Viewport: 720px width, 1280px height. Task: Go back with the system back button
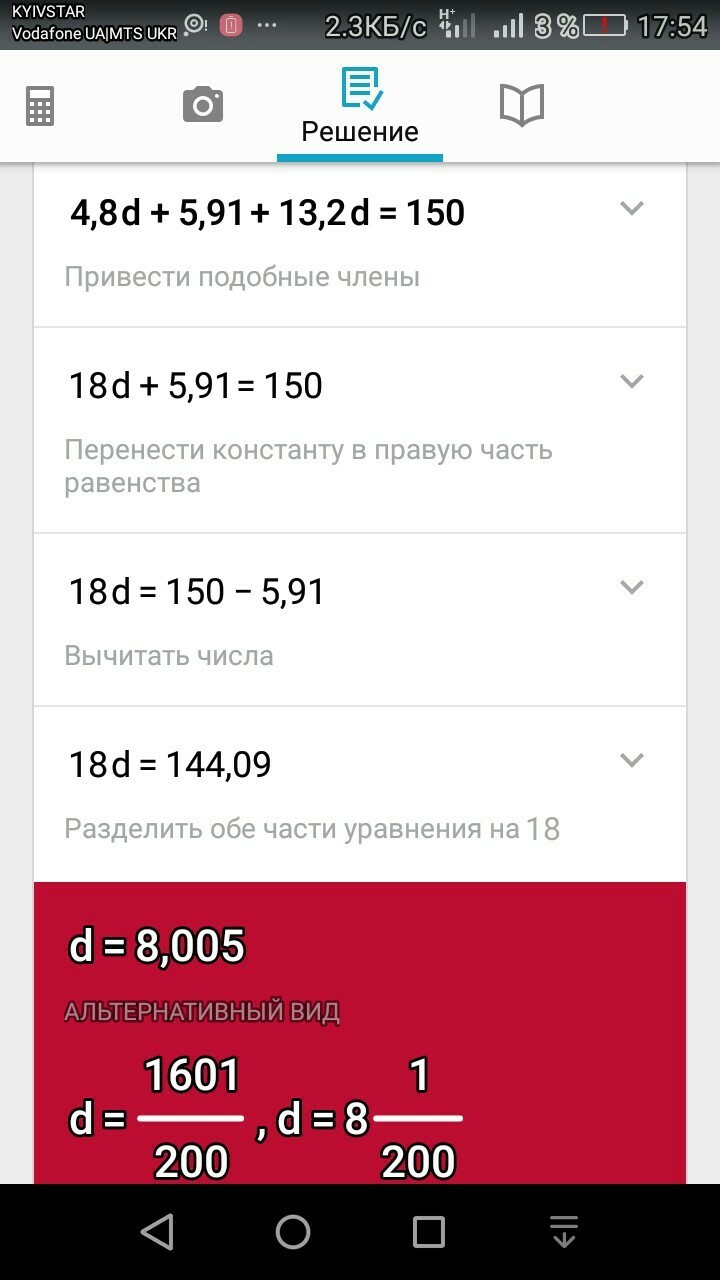click(157, 1232)
